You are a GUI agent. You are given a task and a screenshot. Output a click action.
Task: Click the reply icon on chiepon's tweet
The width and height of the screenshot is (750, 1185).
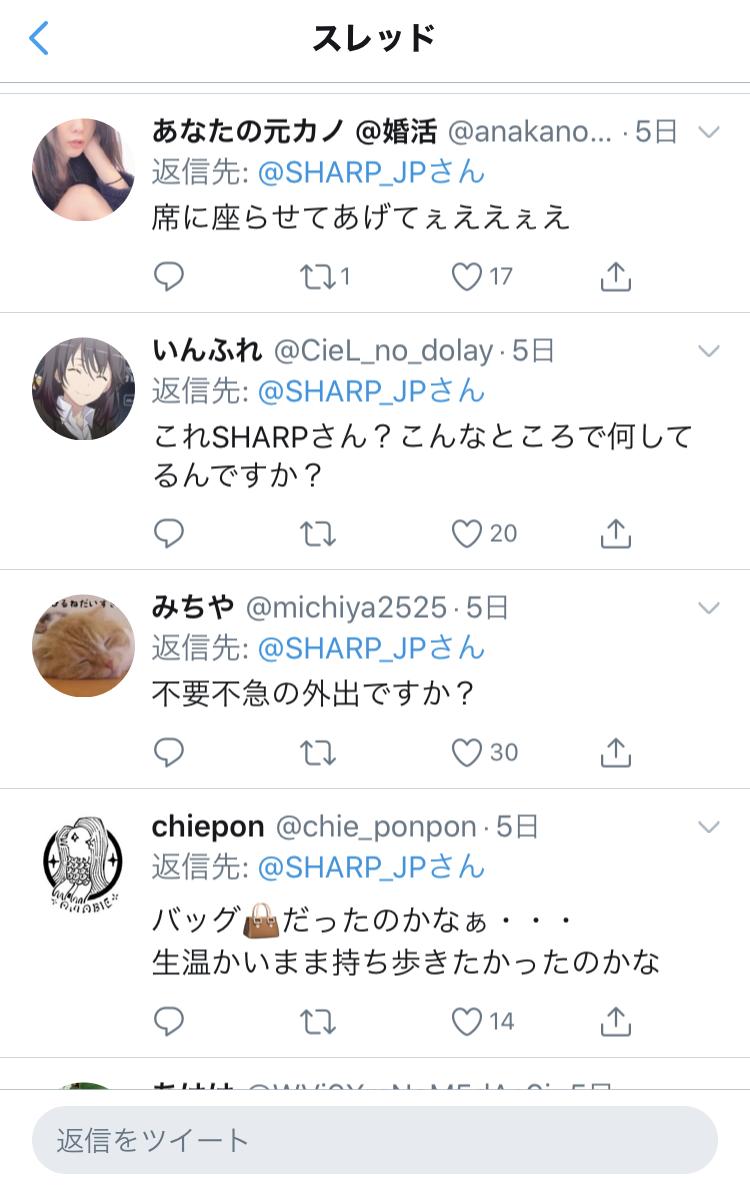[169, 1021]
